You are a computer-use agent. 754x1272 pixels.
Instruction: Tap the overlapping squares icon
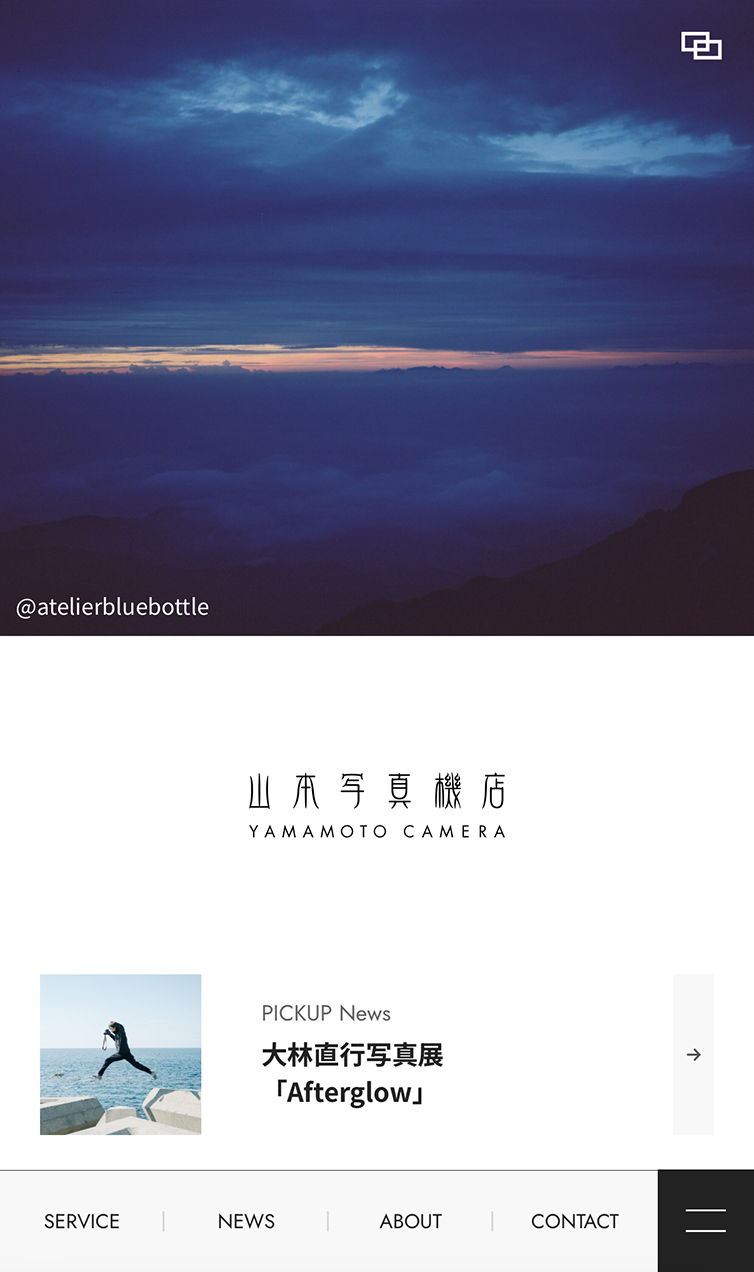point(701,46)
